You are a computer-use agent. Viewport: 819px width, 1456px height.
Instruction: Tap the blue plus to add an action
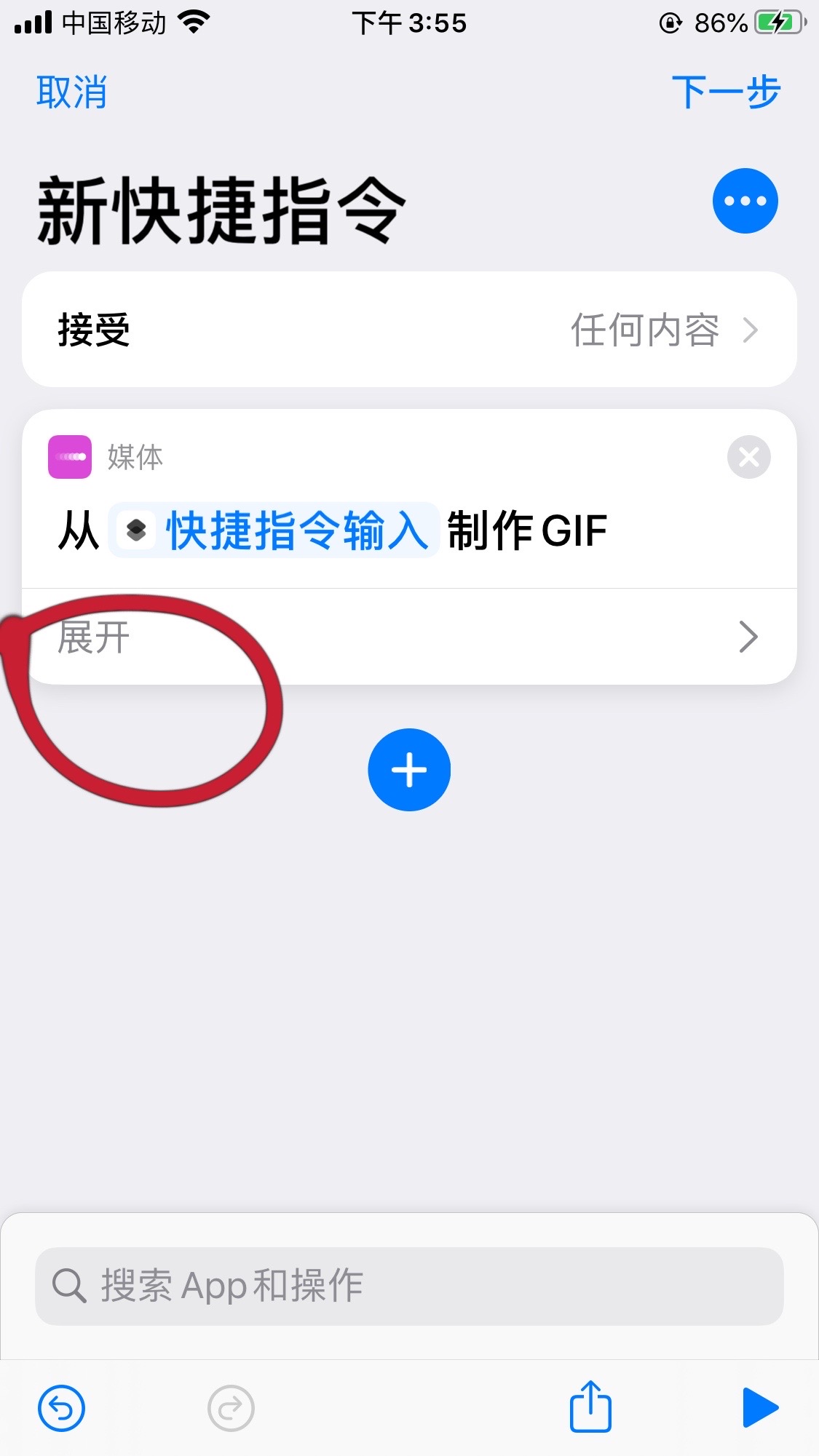[x=409, y=770]
